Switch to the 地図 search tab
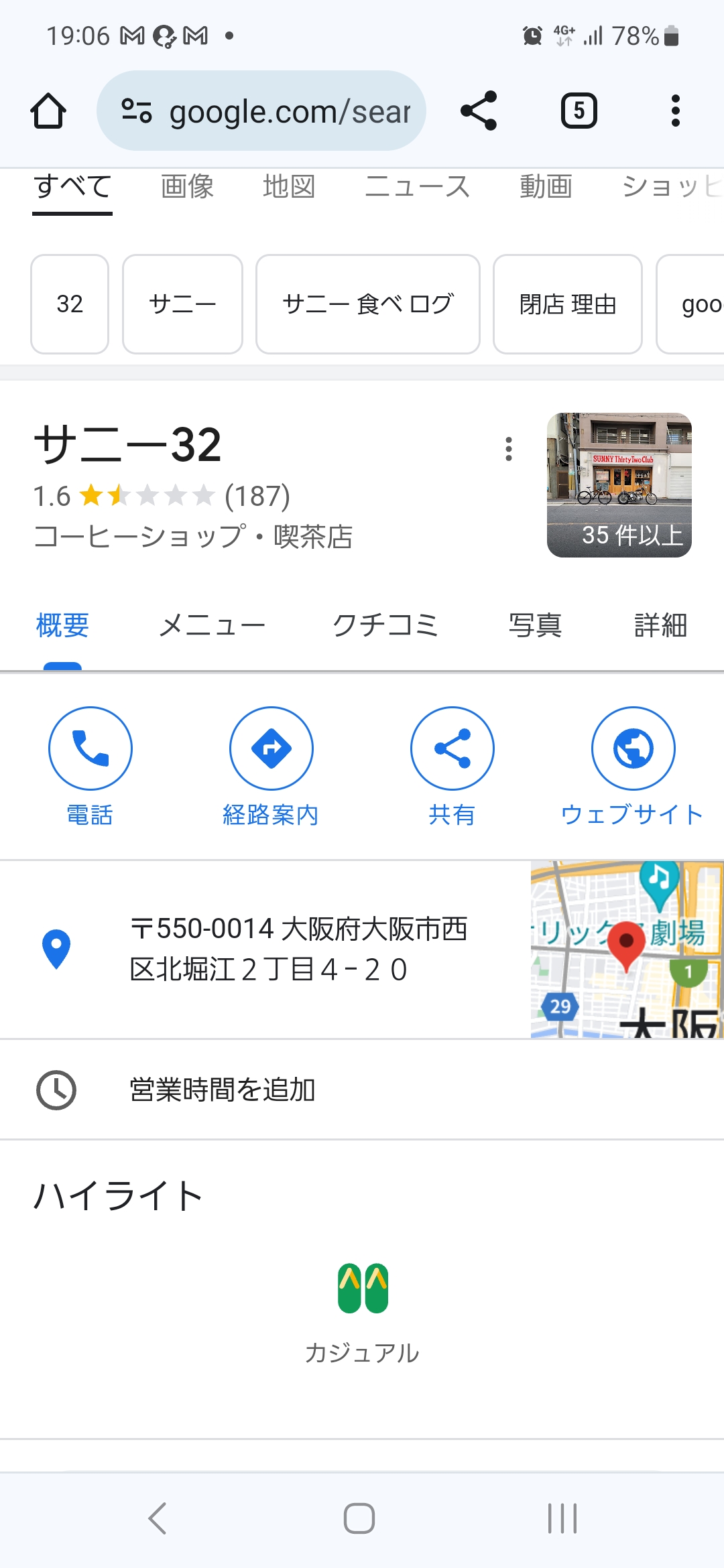This screenshot has height=1568, width=724. [x=289, y=186]
